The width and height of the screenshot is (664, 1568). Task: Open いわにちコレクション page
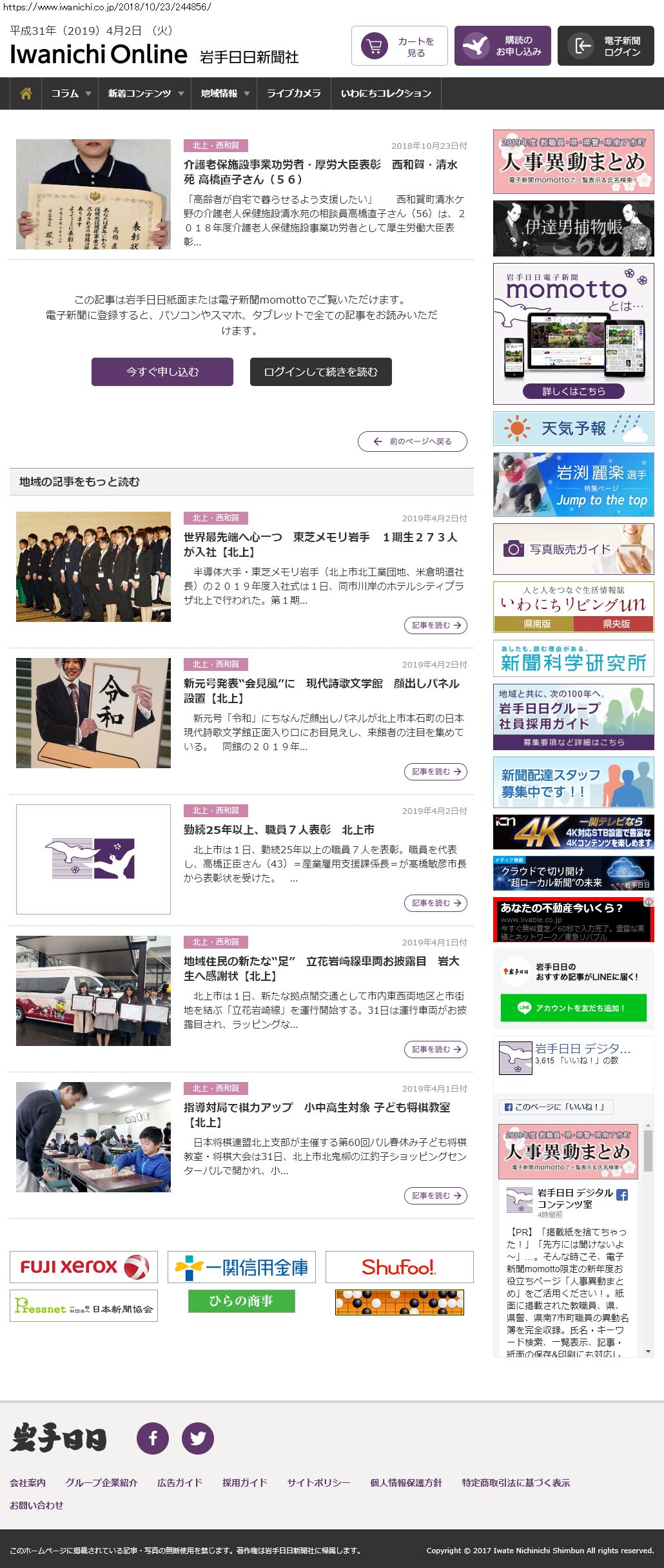386,93
